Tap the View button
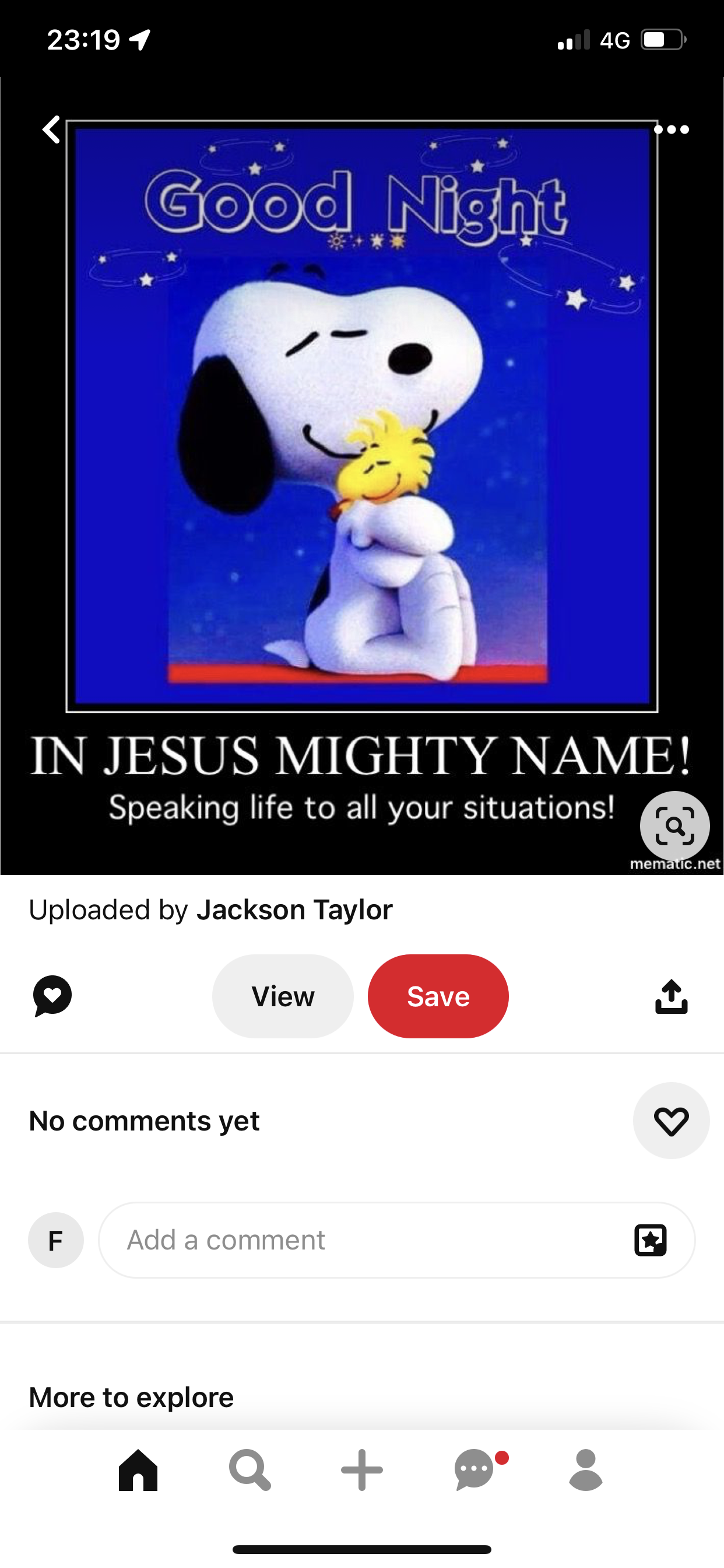Image resolution: width=724 pixels, height=1568 pixels. coord(283,996)
